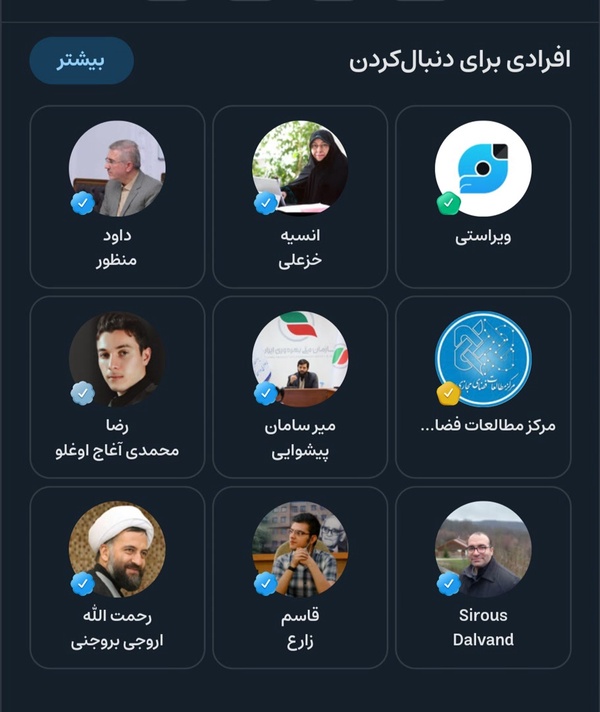This screenshot has width=600, height=712.
Task: Open میر سامان پیشوایی's profile card
Action: point(300,387)
